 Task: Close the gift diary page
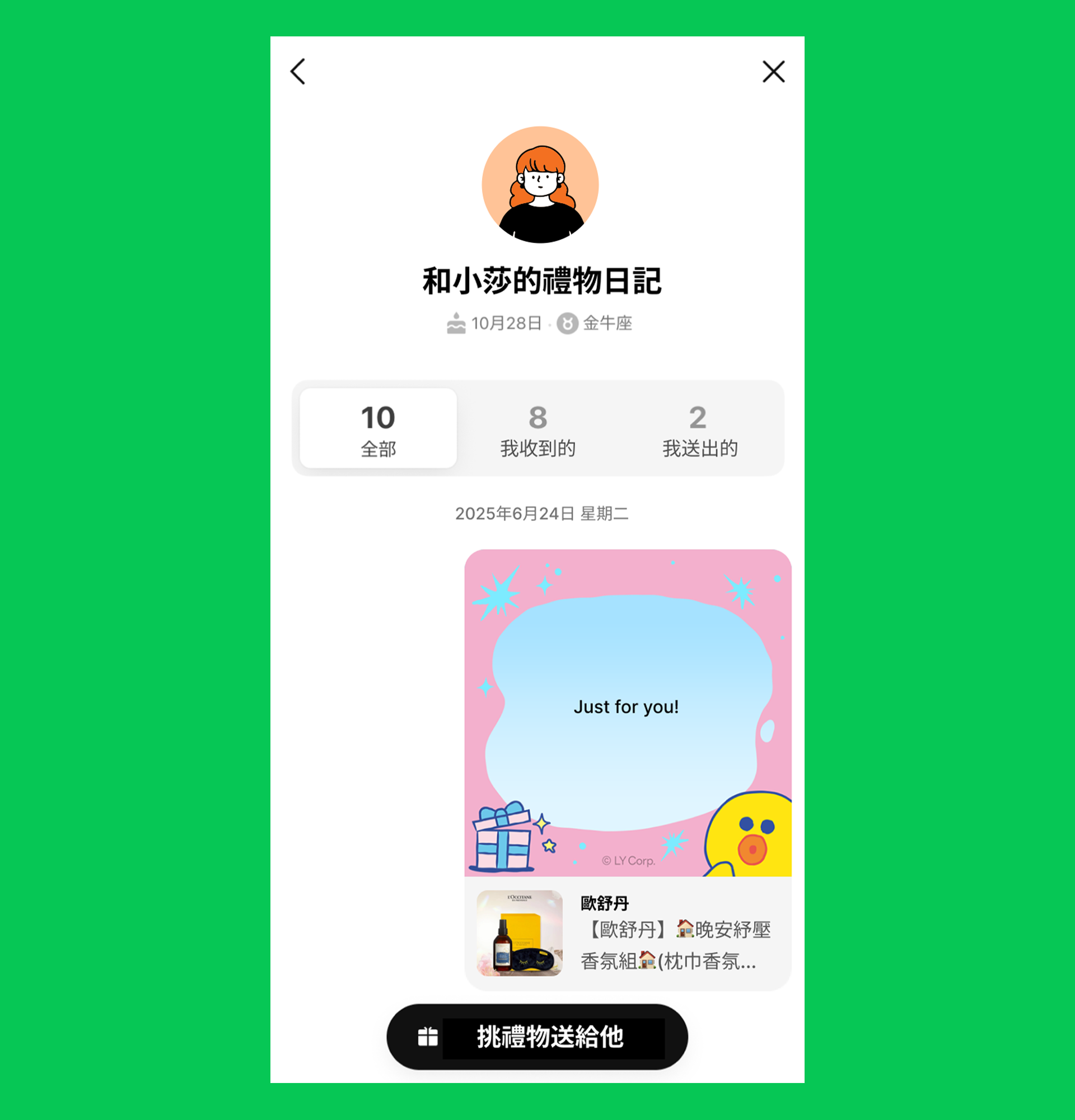773,72
